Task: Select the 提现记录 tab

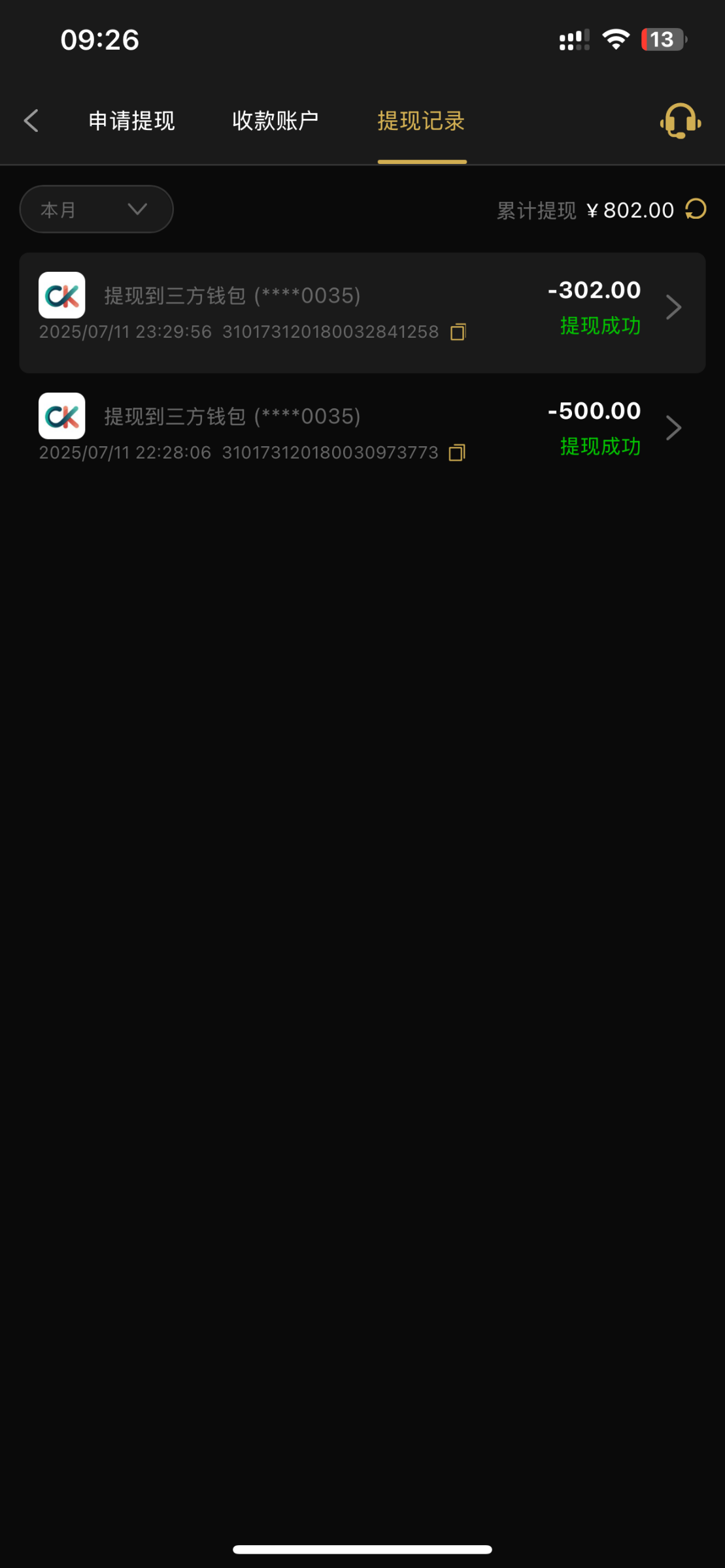Action: point(421,121)
